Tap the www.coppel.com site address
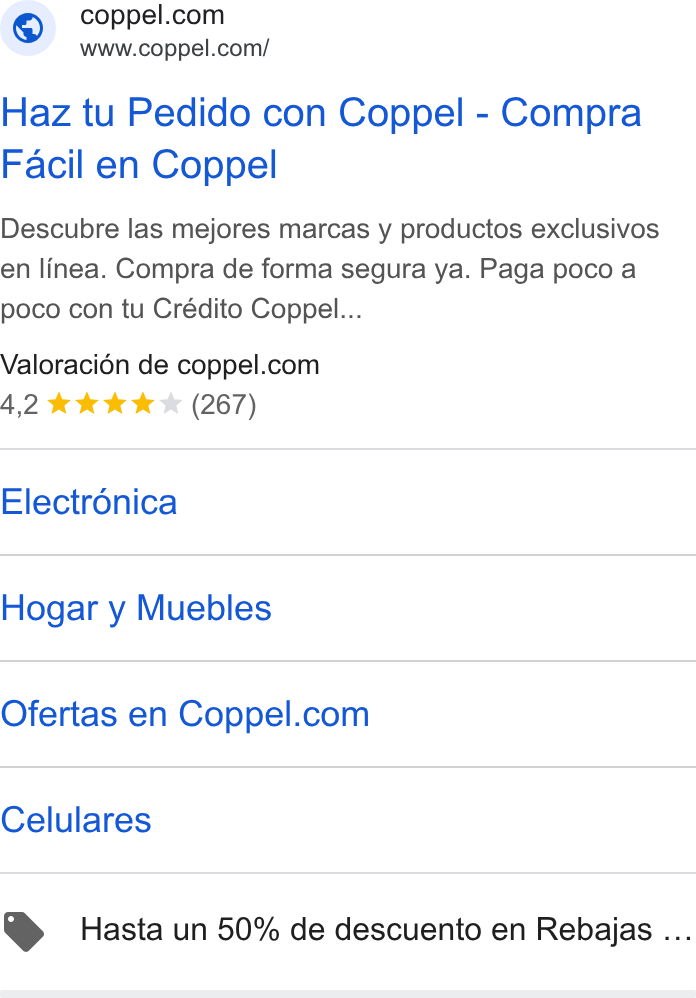 coord(175,48)
